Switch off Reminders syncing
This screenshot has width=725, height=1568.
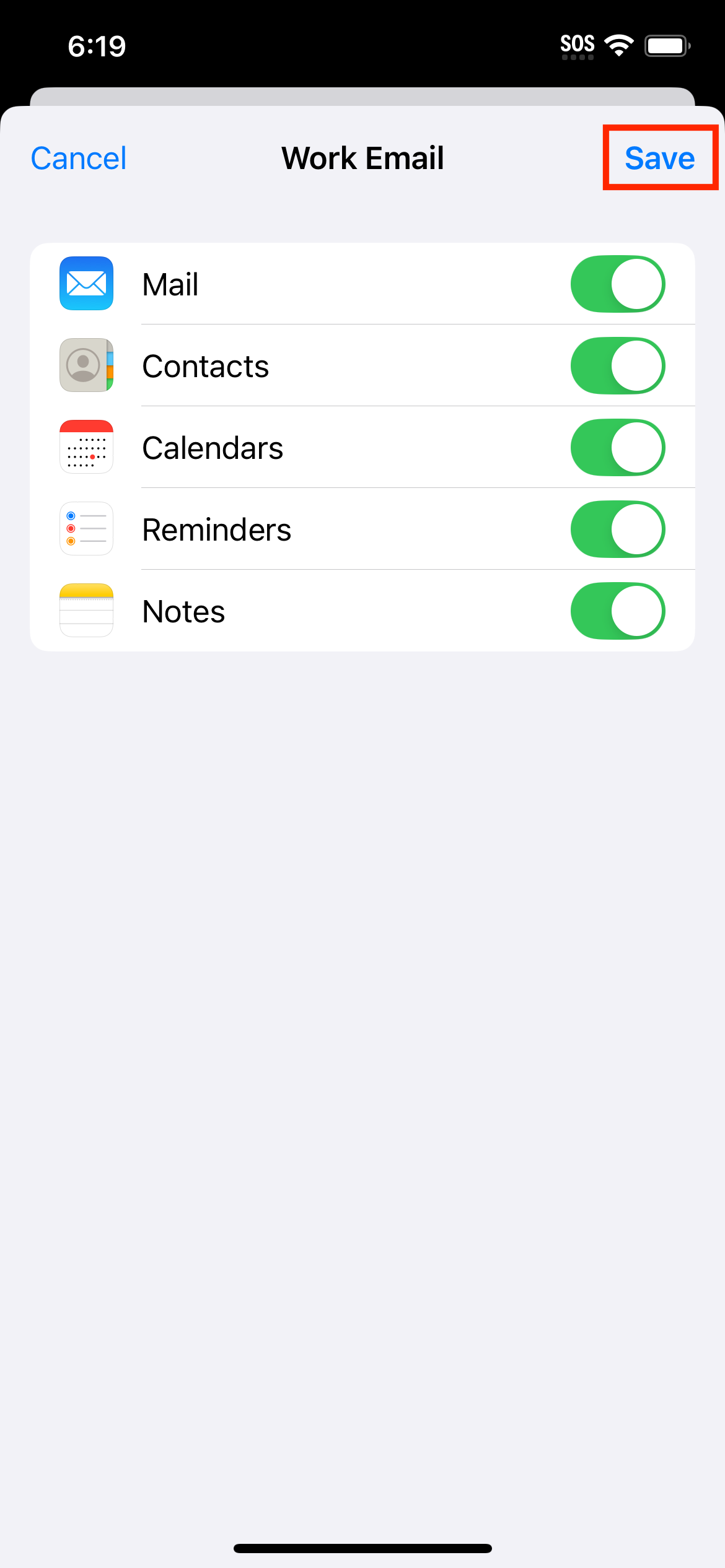[618, 529]
